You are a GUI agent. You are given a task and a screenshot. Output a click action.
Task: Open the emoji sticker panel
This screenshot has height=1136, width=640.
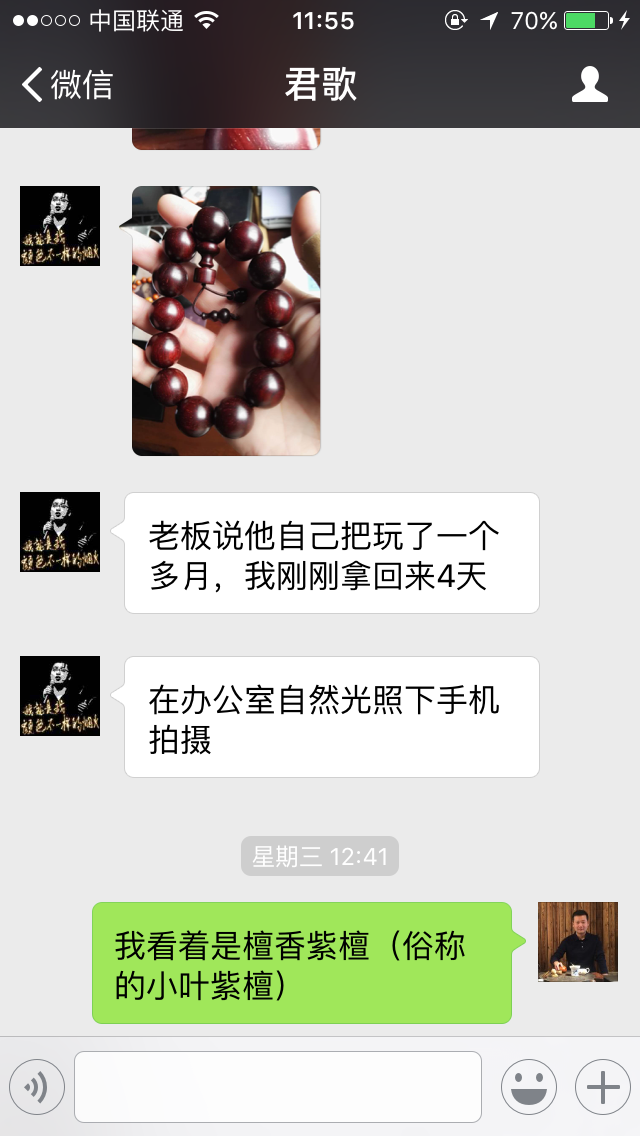(x=528, y=1086)
